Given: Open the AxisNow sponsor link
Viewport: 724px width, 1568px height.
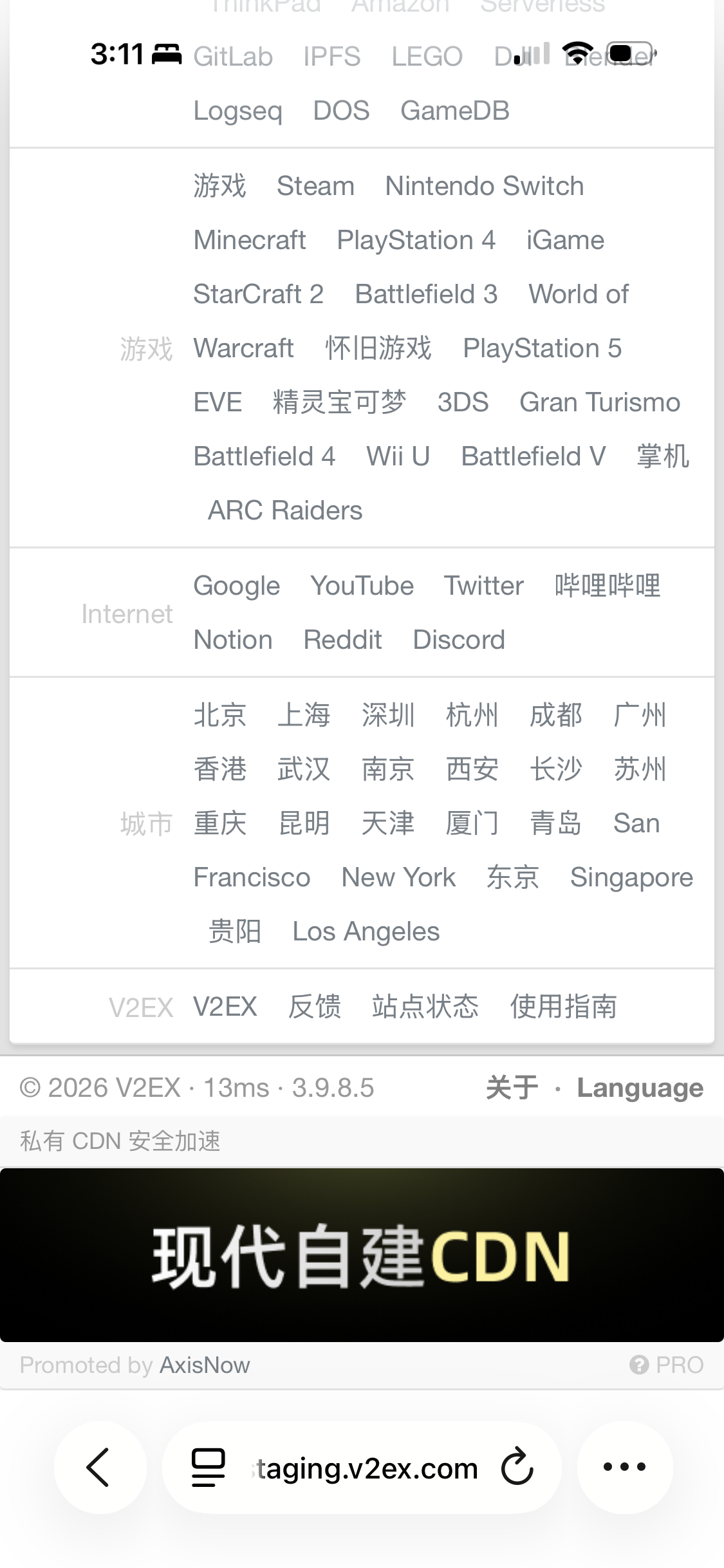Looking at the screenshot, I should [205, 1365].
